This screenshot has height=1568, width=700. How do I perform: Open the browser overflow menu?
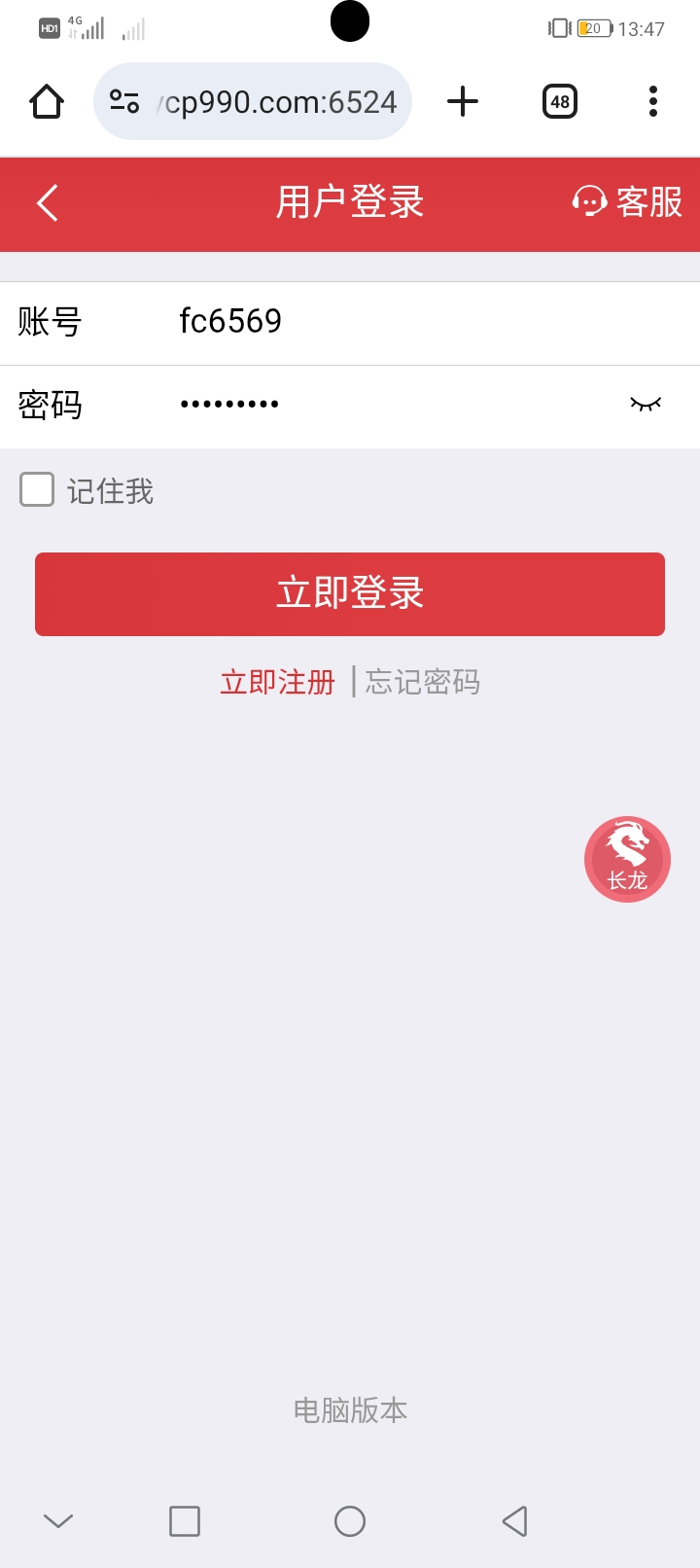(653, 101)
